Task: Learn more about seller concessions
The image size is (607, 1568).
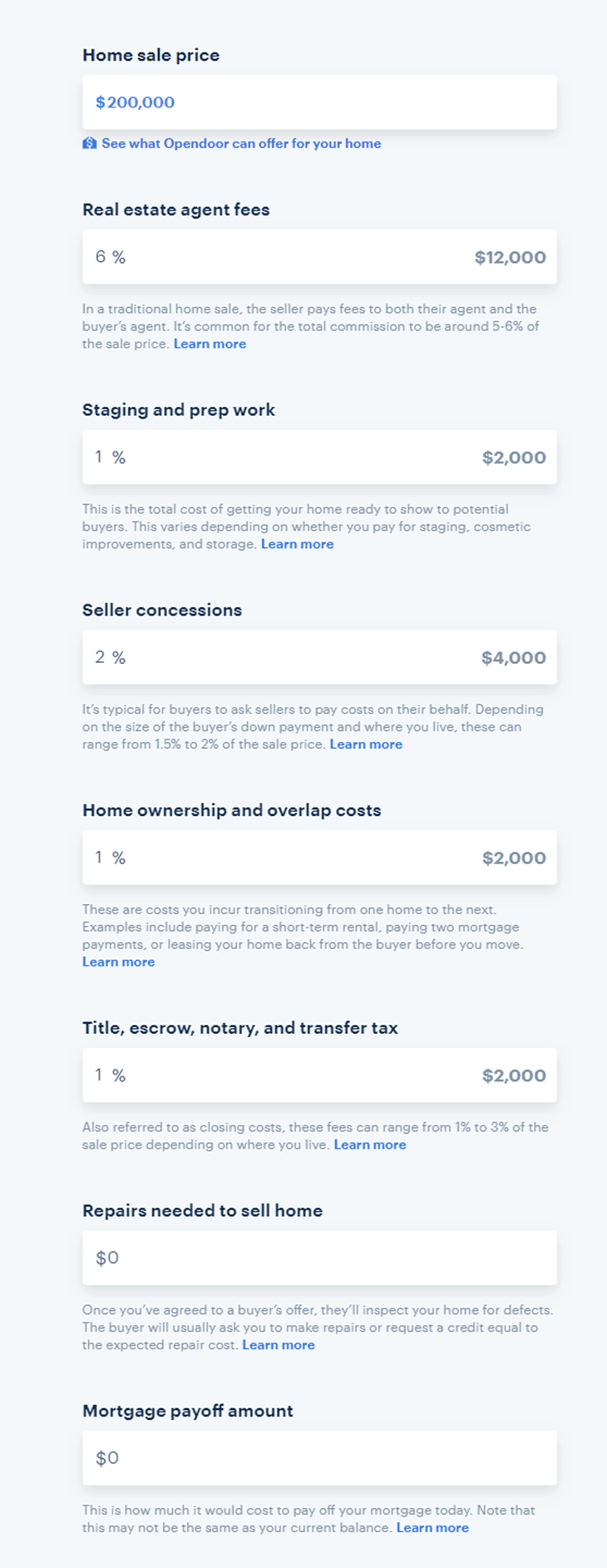Action: pos(366,744)
